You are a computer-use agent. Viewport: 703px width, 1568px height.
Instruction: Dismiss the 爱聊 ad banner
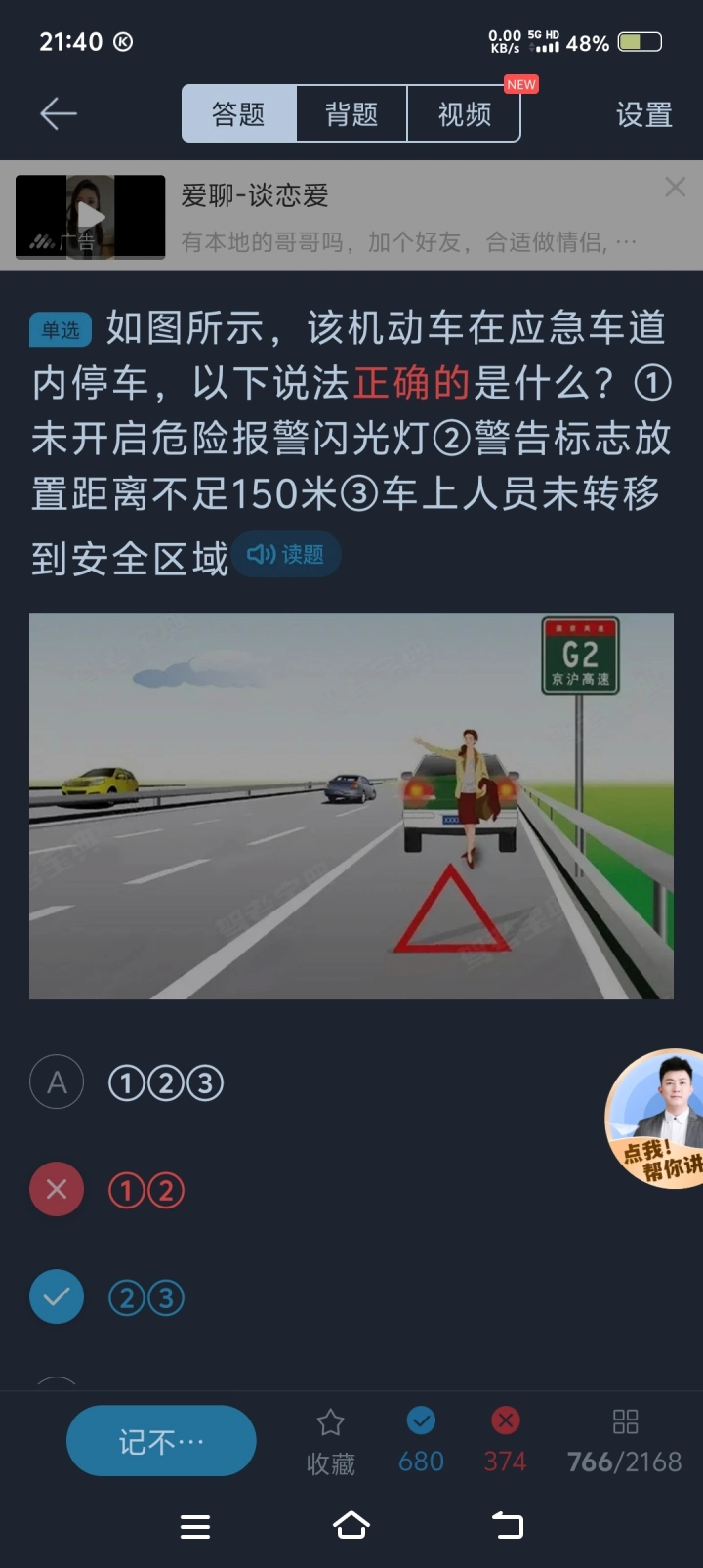click(675, 187)
